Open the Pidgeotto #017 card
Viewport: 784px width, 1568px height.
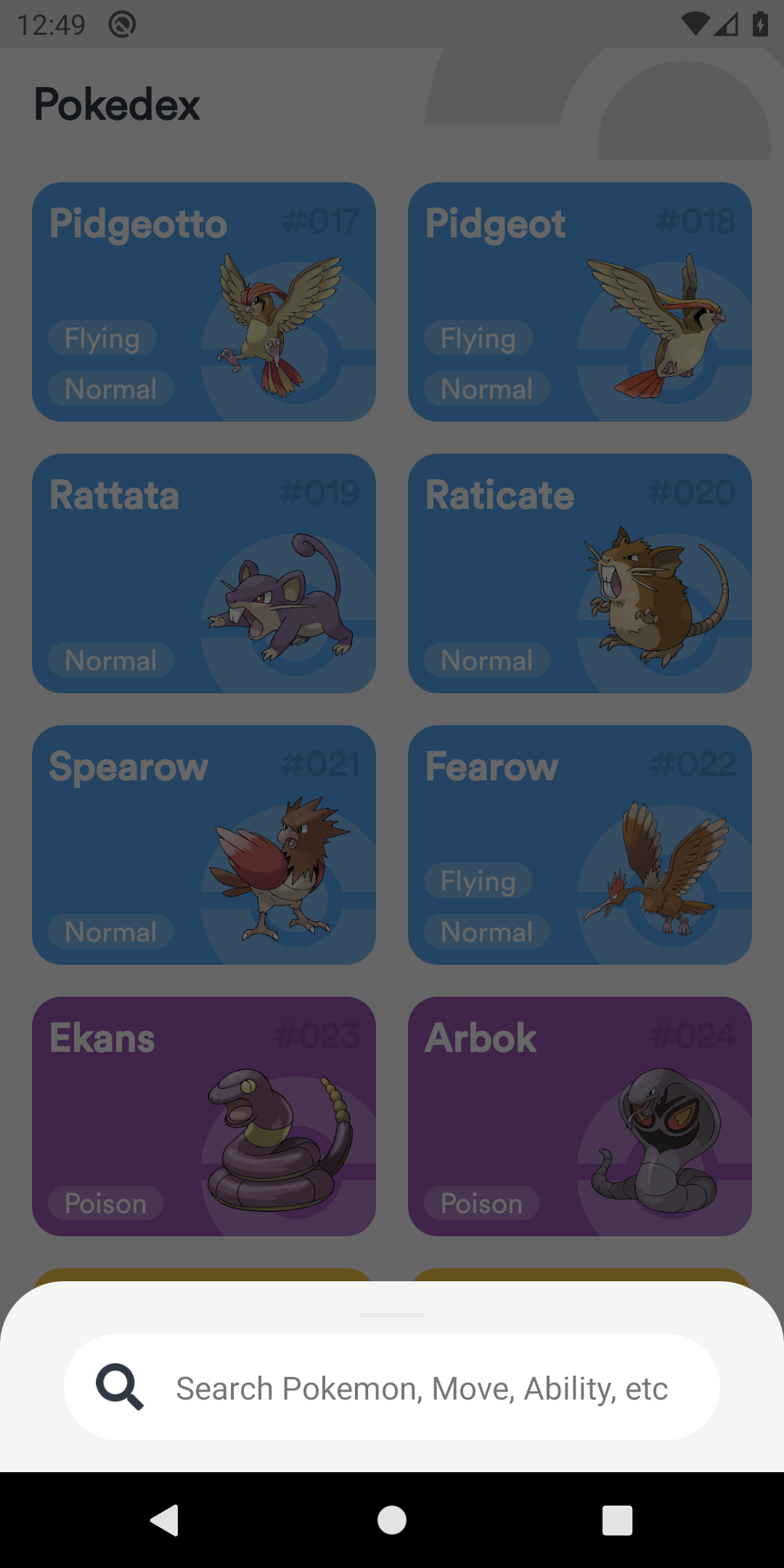pyautogui.click(x=204, y=302)
